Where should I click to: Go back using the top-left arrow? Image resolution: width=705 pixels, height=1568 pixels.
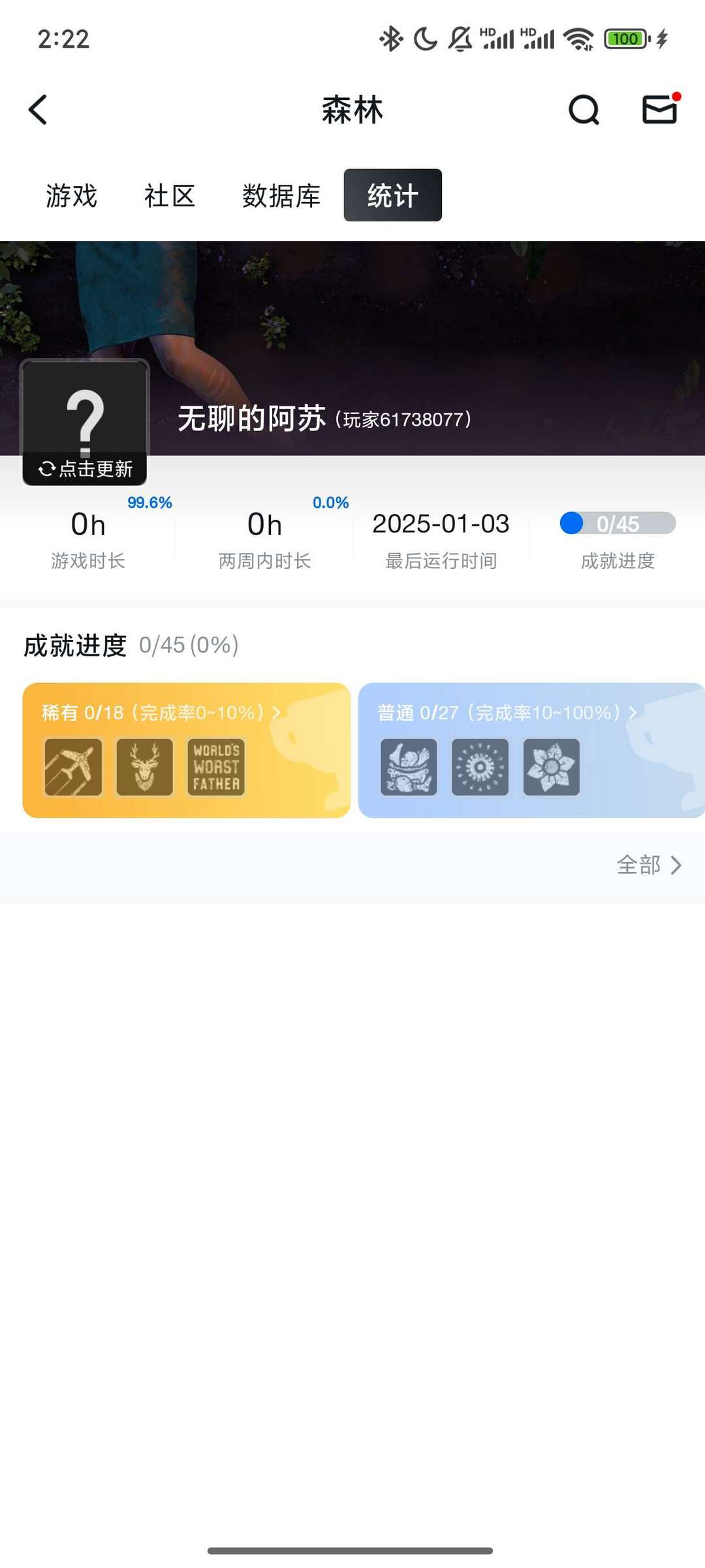(x=38, y=110)
